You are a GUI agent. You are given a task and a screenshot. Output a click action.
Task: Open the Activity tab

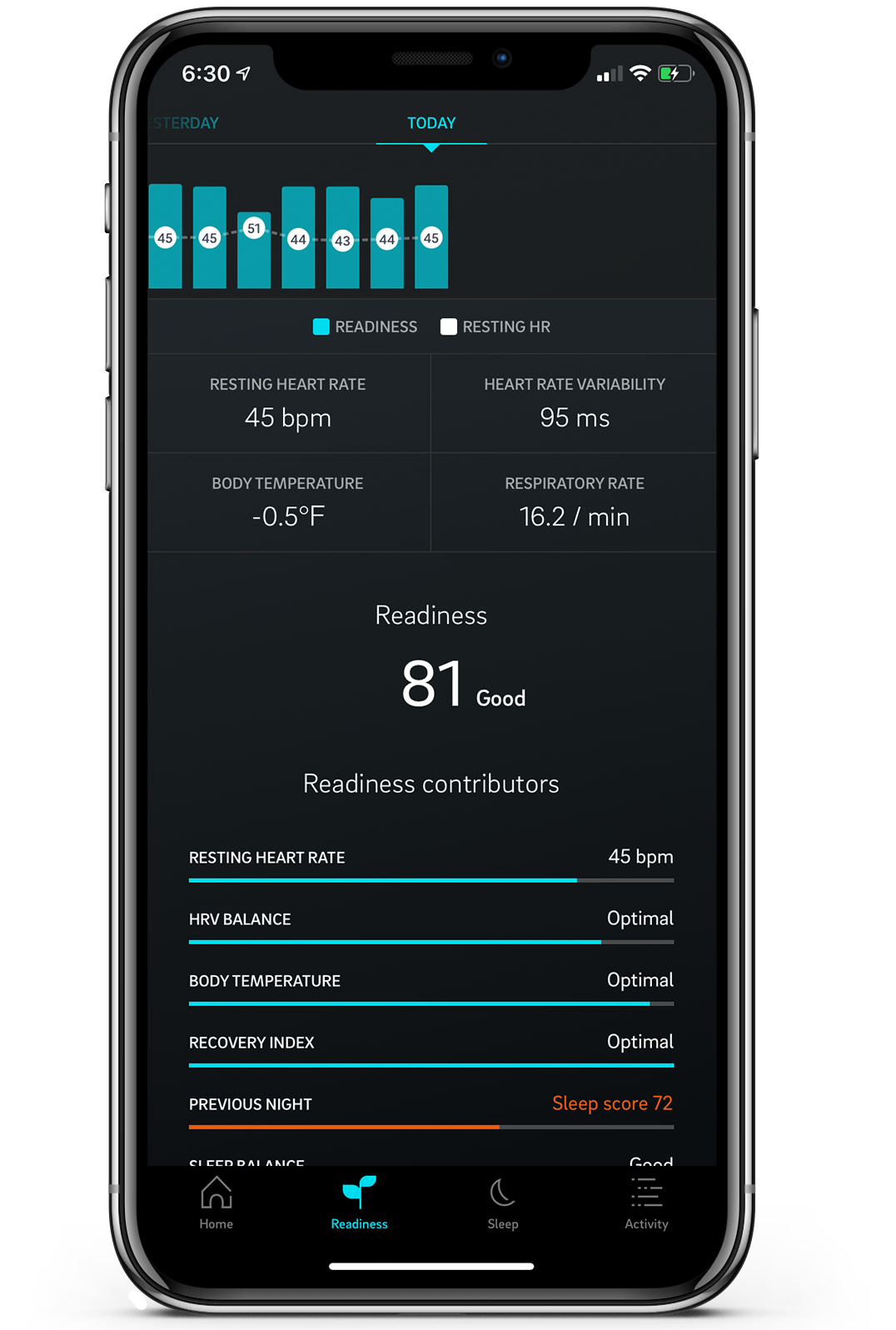(646, 1203)
